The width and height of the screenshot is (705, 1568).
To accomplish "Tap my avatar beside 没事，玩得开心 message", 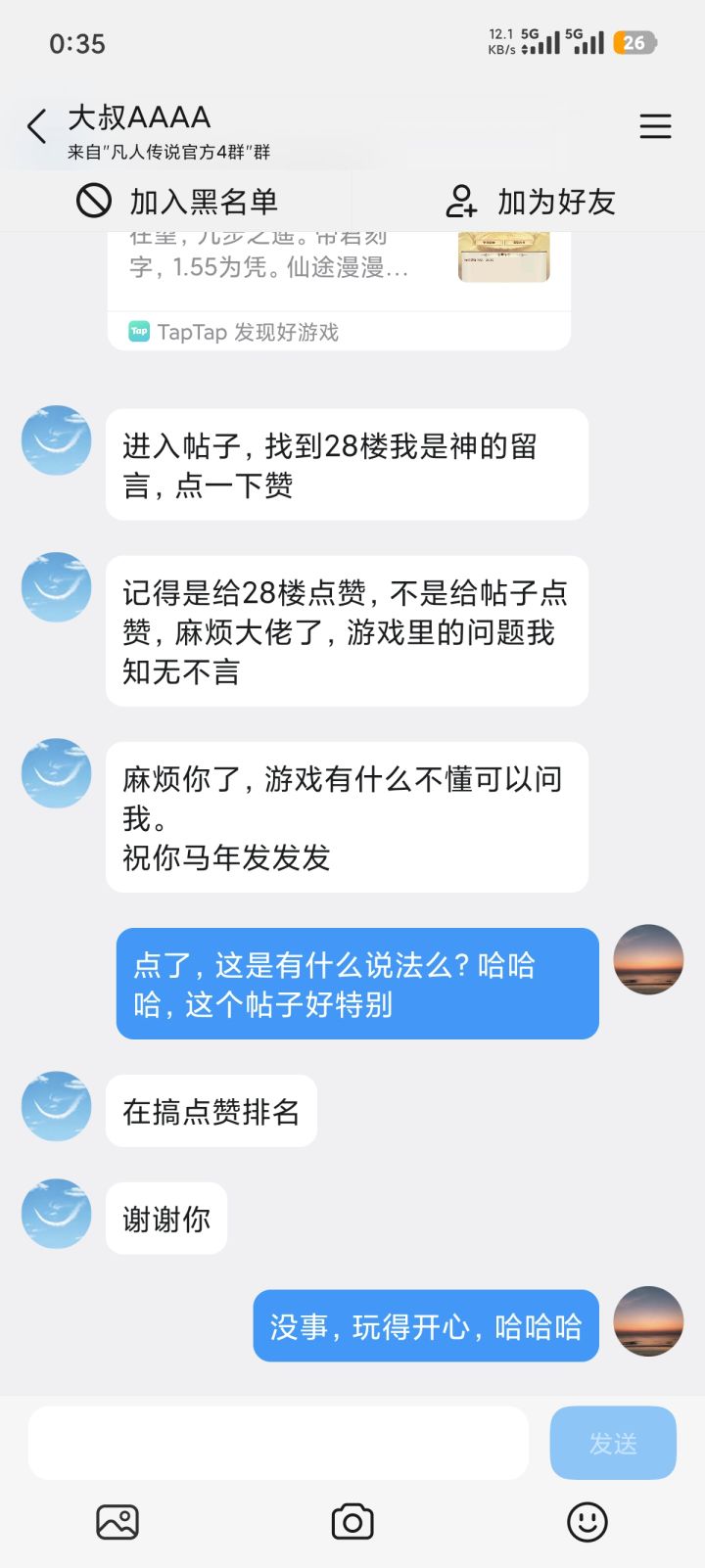I will 648,1321.
